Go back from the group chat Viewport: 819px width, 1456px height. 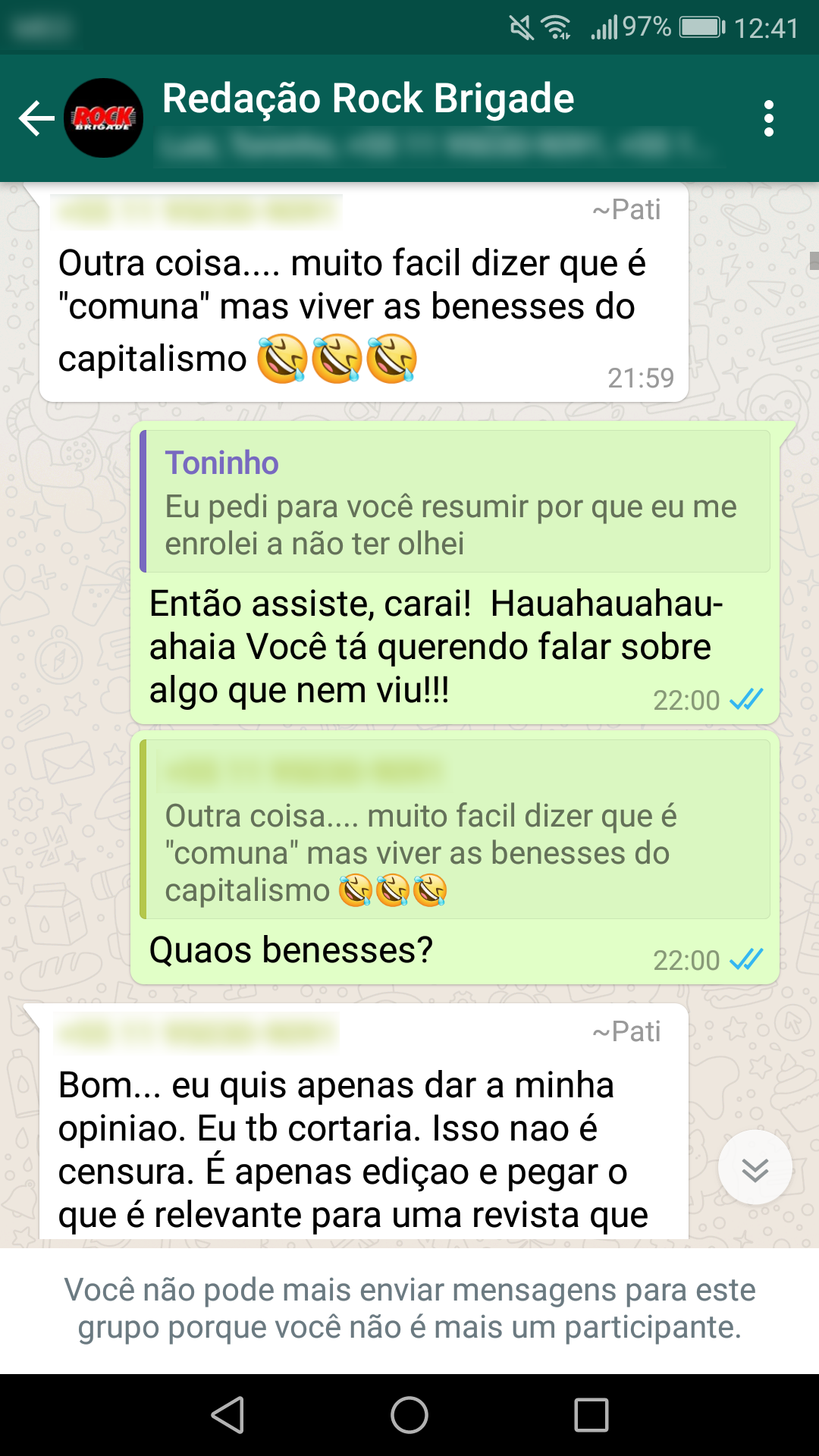36,119
